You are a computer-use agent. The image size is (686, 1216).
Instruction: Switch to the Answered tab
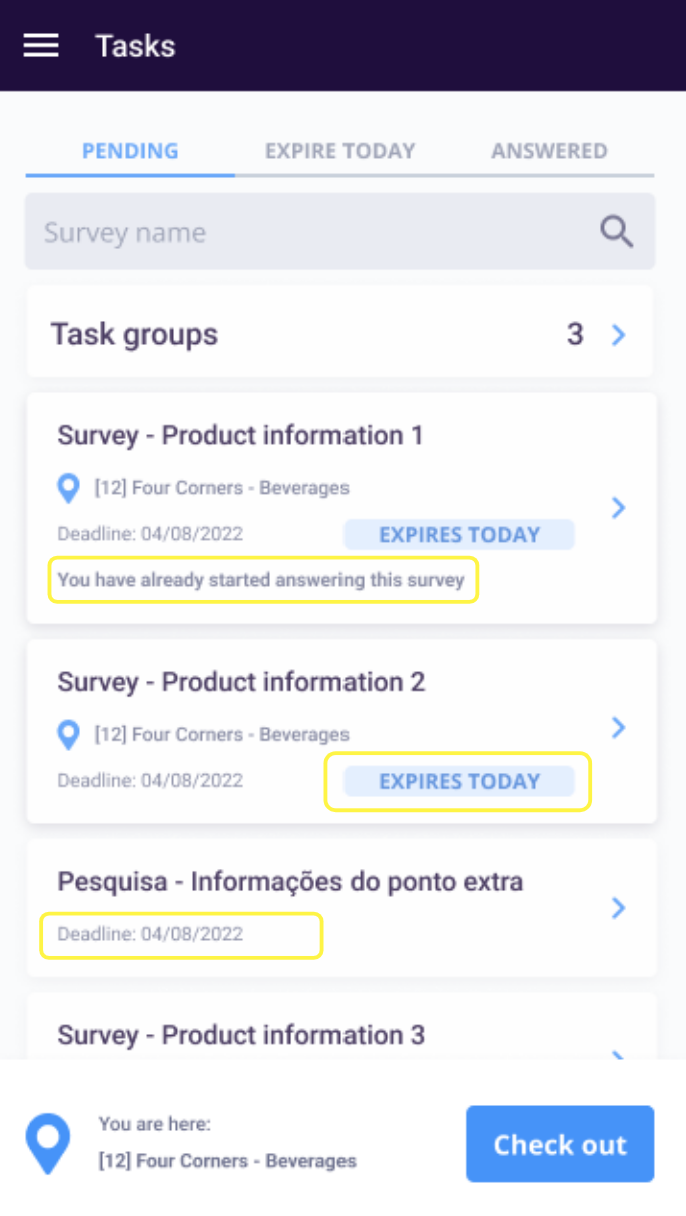[549, 151]
